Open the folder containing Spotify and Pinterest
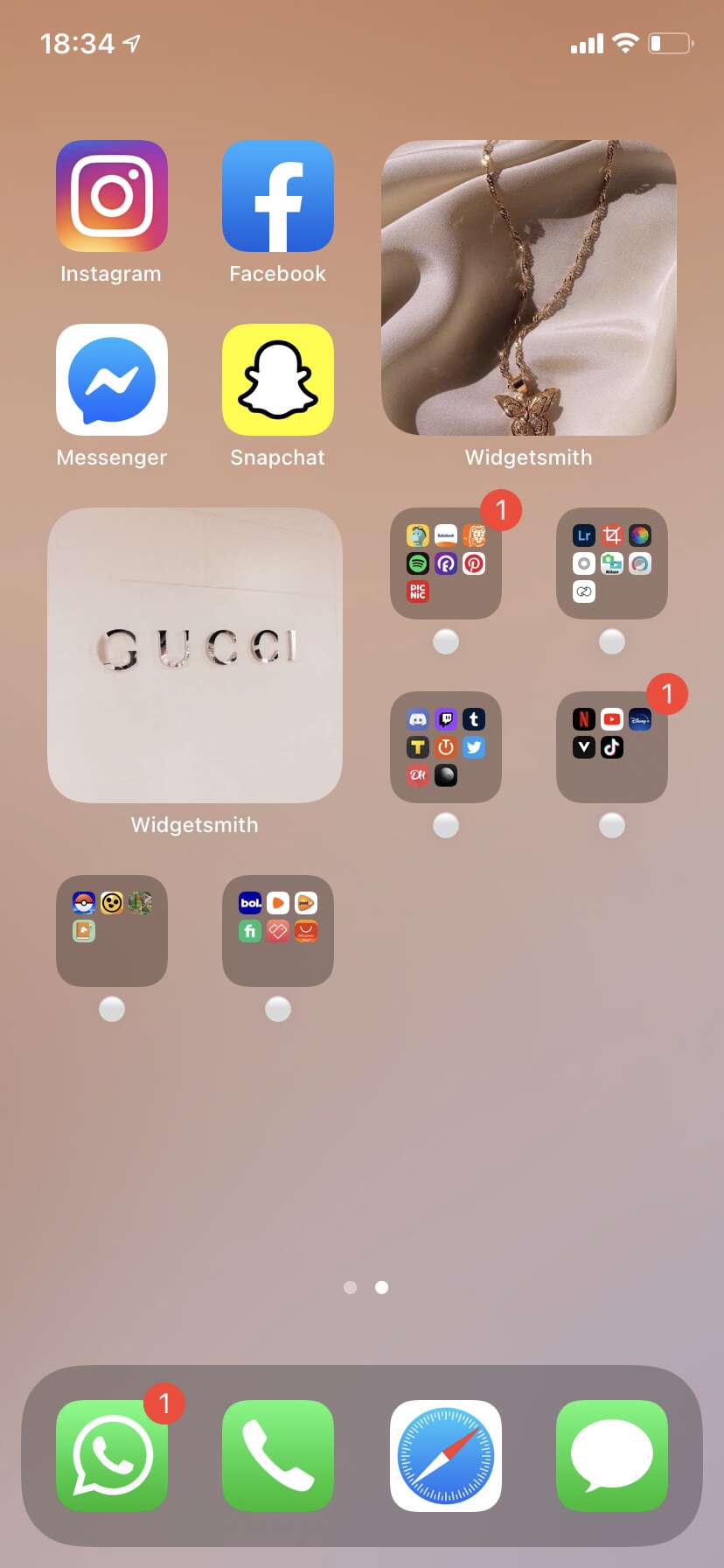Image resolution: width=724 pixels, height=1568 pixels. pos(446,563)
